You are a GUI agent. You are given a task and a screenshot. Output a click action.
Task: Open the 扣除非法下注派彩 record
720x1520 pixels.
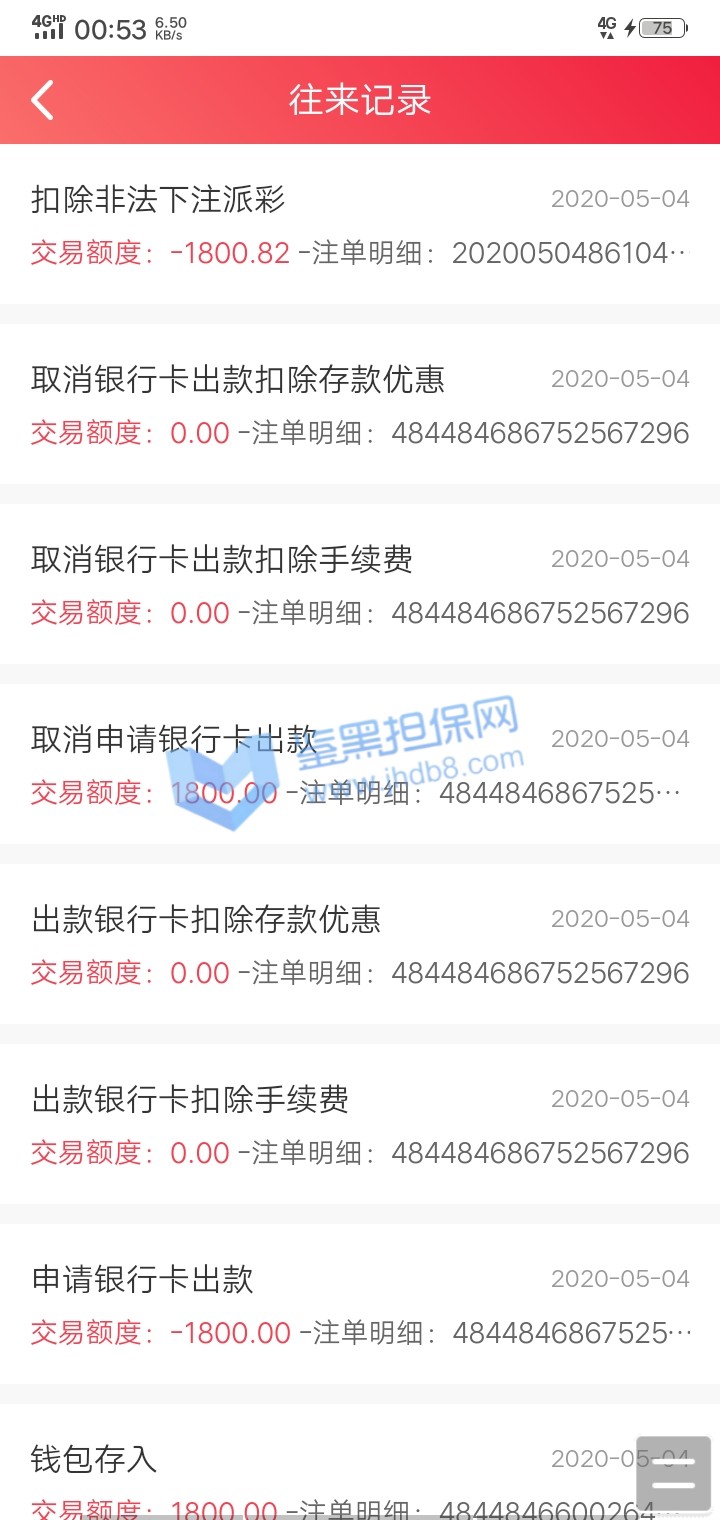pyautogui.click(x=360, y=225)
